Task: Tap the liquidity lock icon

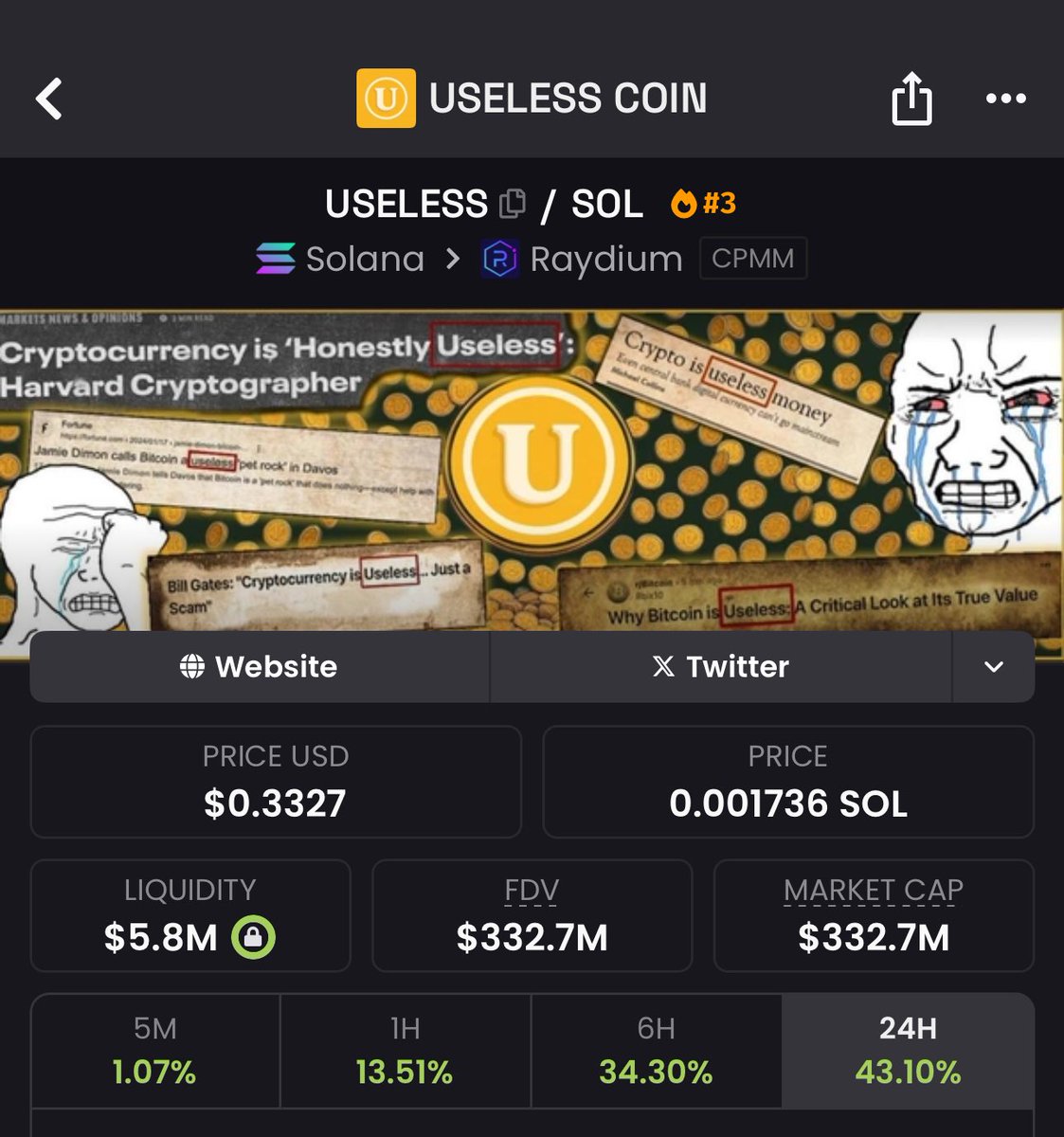Action: [253, 937]
